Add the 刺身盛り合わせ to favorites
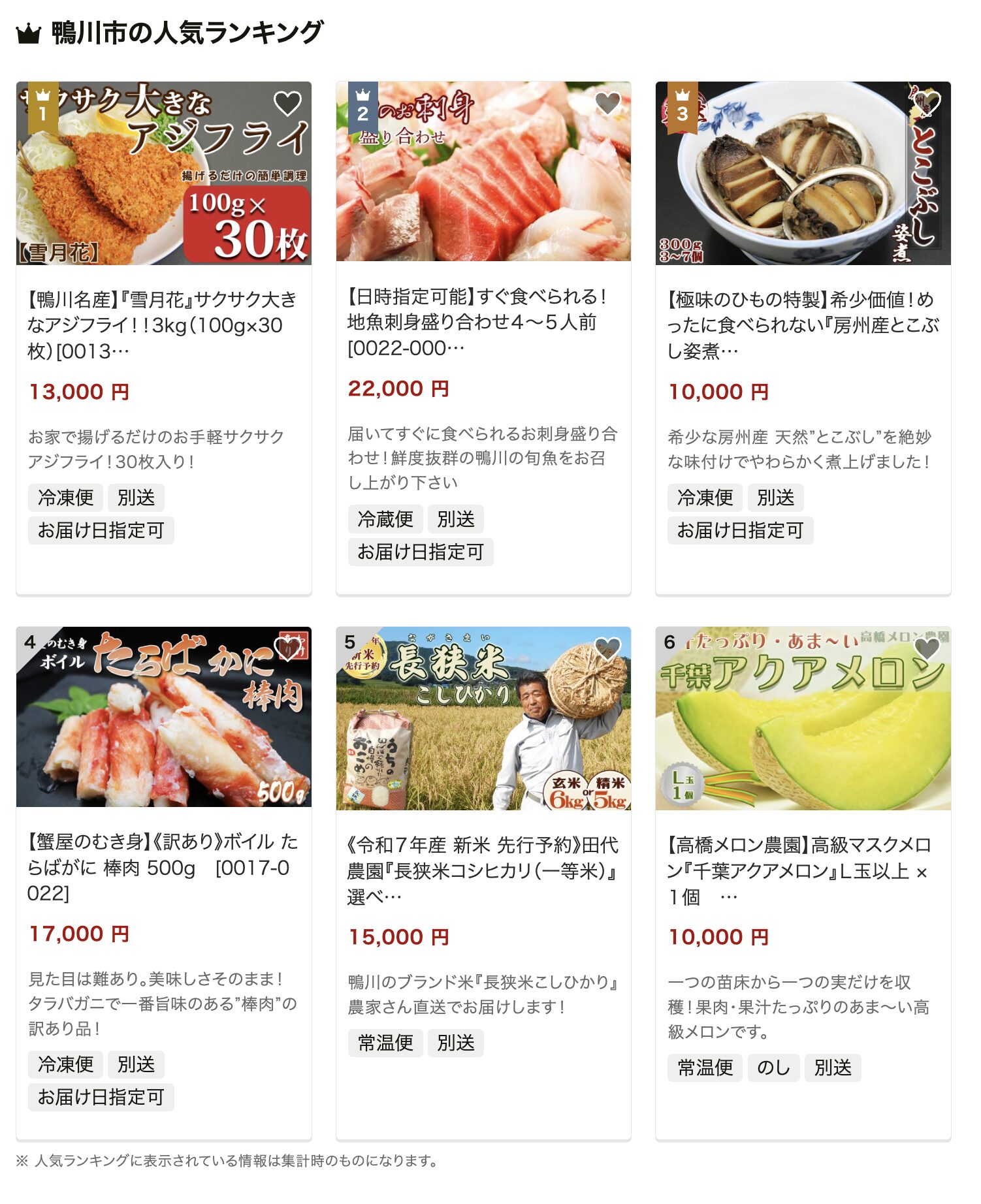This screenshot has height=1204, width=981. tap(607, 103)
